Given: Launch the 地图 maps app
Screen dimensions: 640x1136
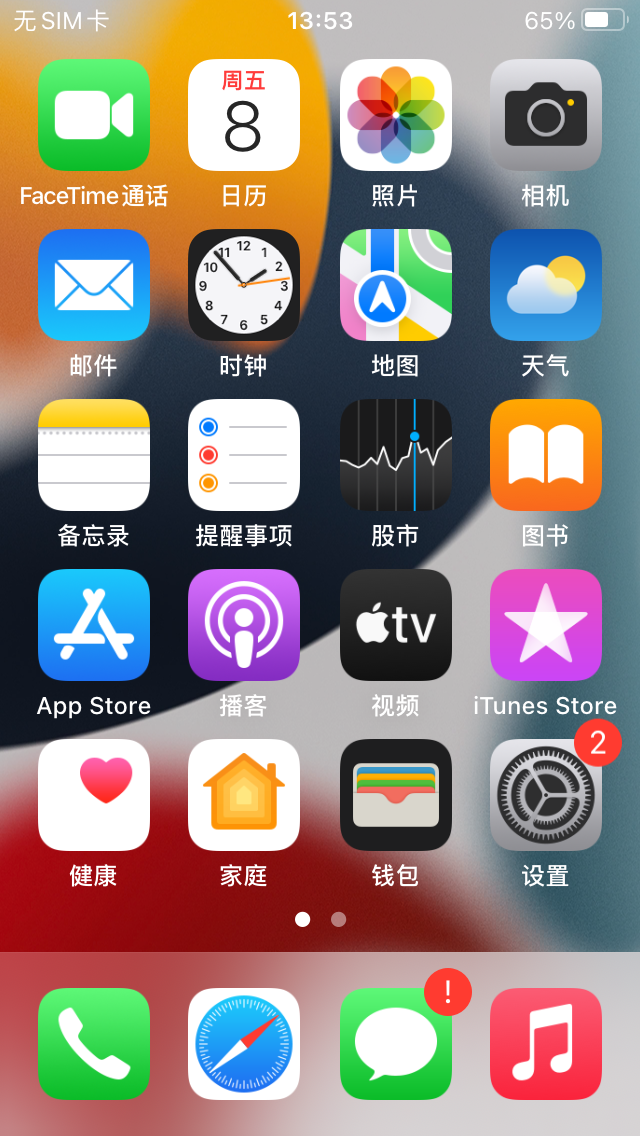Looking at the screenshot, I should pos(395,285).
